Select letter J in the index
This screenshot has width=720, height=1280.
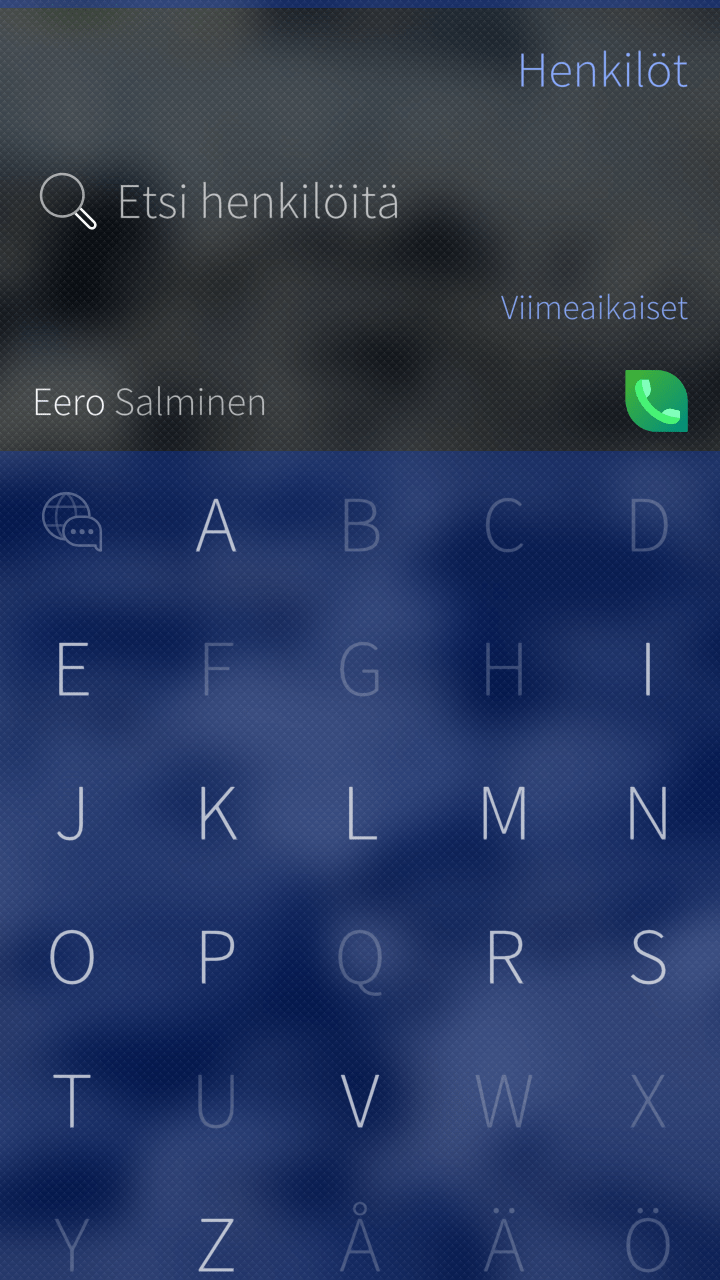(x=72, y=813)
